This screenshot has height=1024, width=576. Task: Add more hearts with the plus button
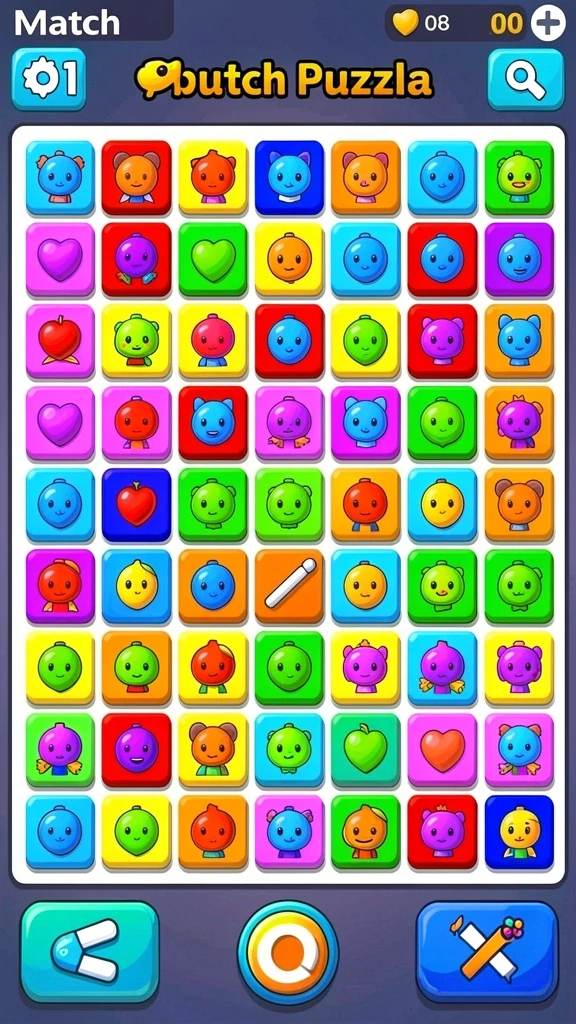pyautogui.click(x=548, y=23)
